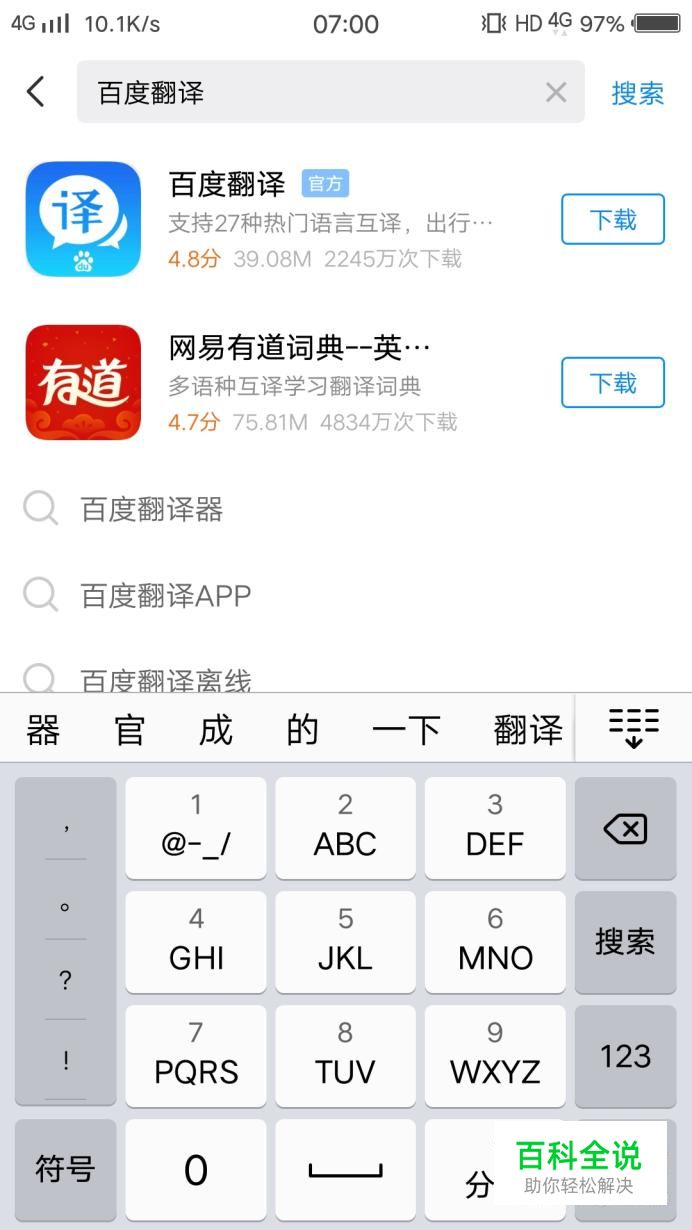Clear the search text with the X
The image size is (692, 1230).
pos(556,93)
